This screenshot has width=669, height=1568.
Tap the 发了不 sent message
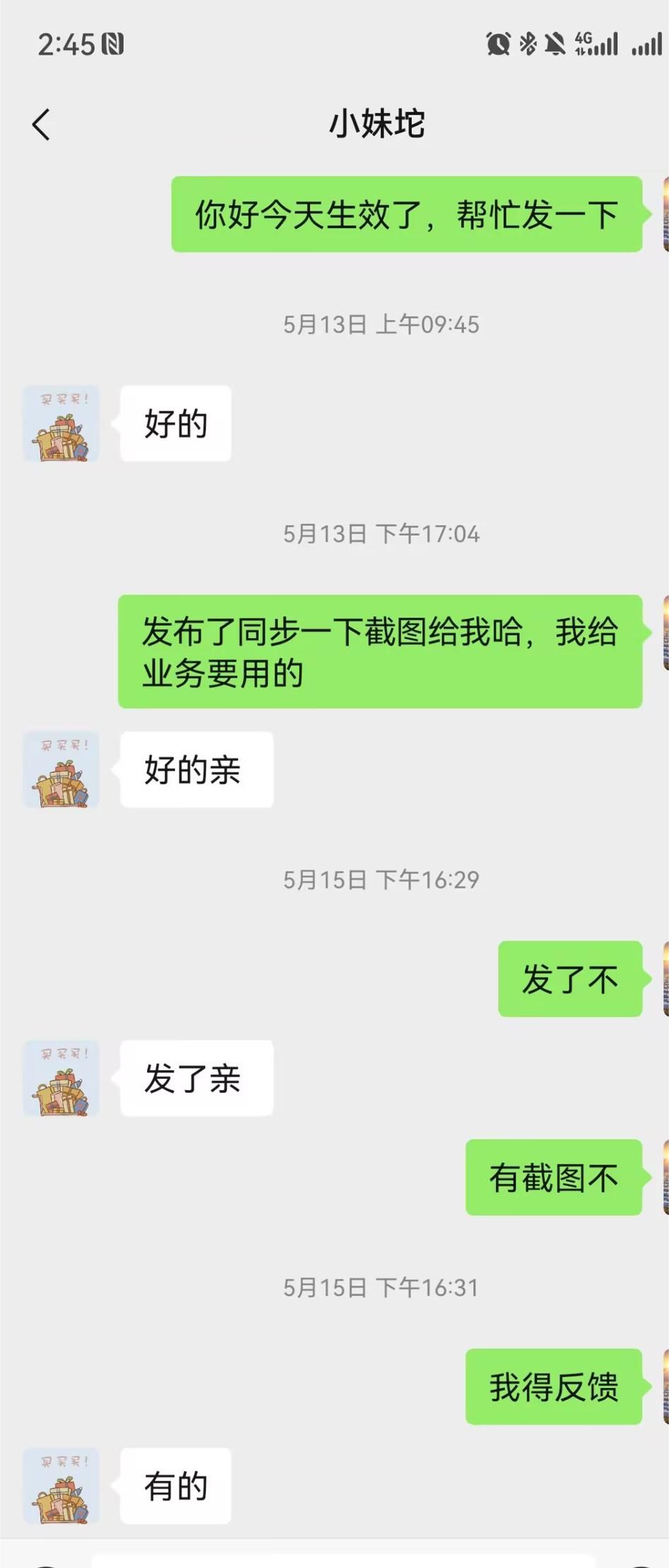point(569,979)
